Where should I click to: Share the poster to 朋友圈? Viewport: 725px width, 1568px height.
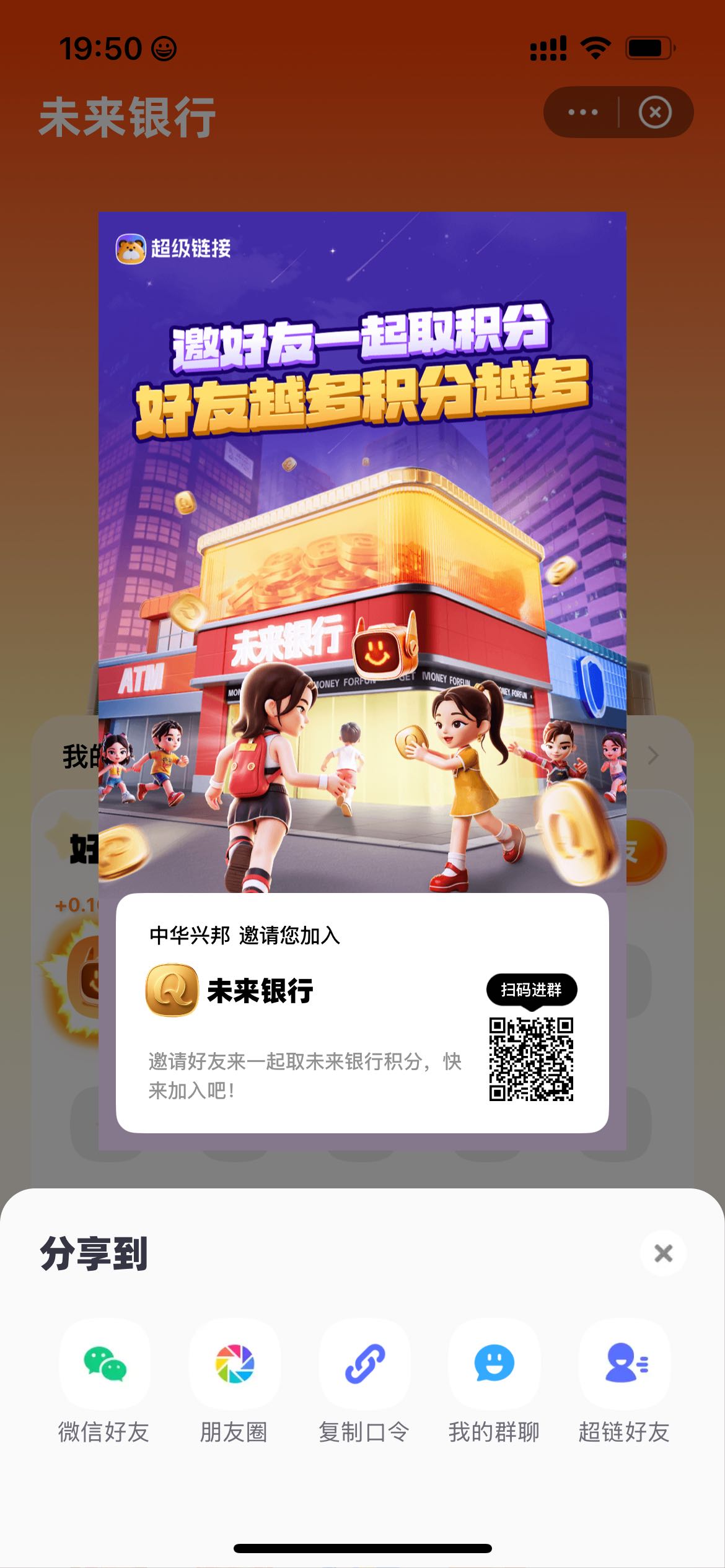[234, 1364]
